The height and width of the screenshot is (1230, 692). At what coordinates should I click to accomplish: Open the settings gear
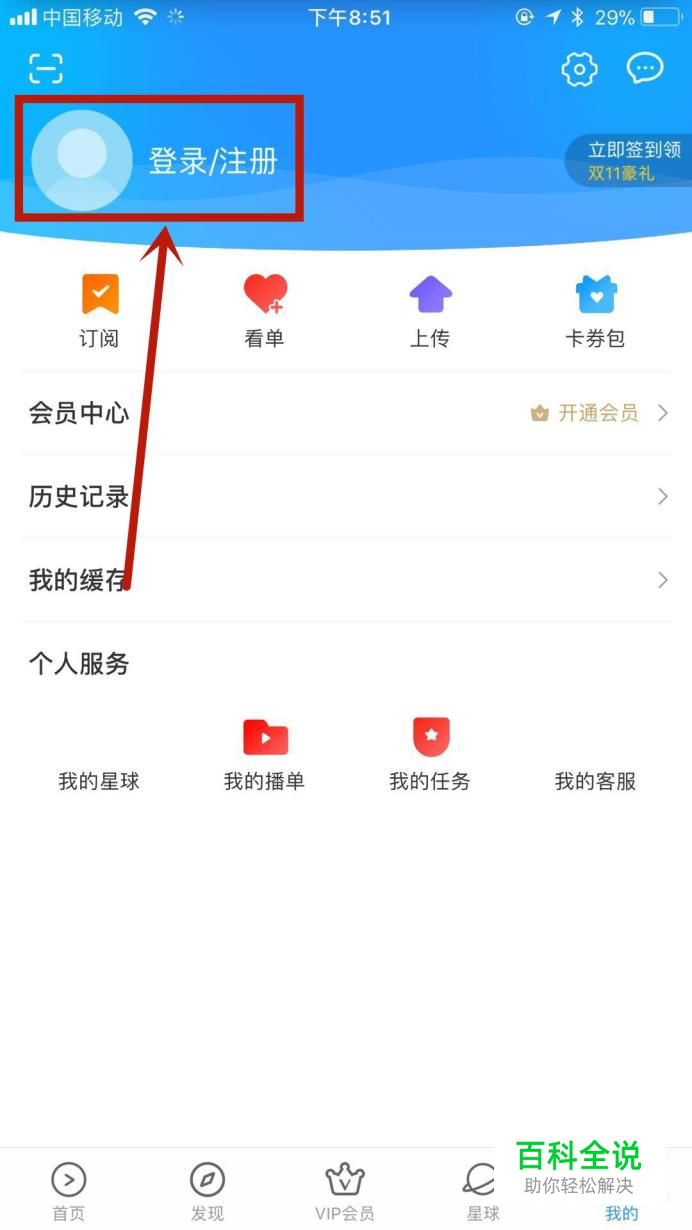(x=579, y=69)
